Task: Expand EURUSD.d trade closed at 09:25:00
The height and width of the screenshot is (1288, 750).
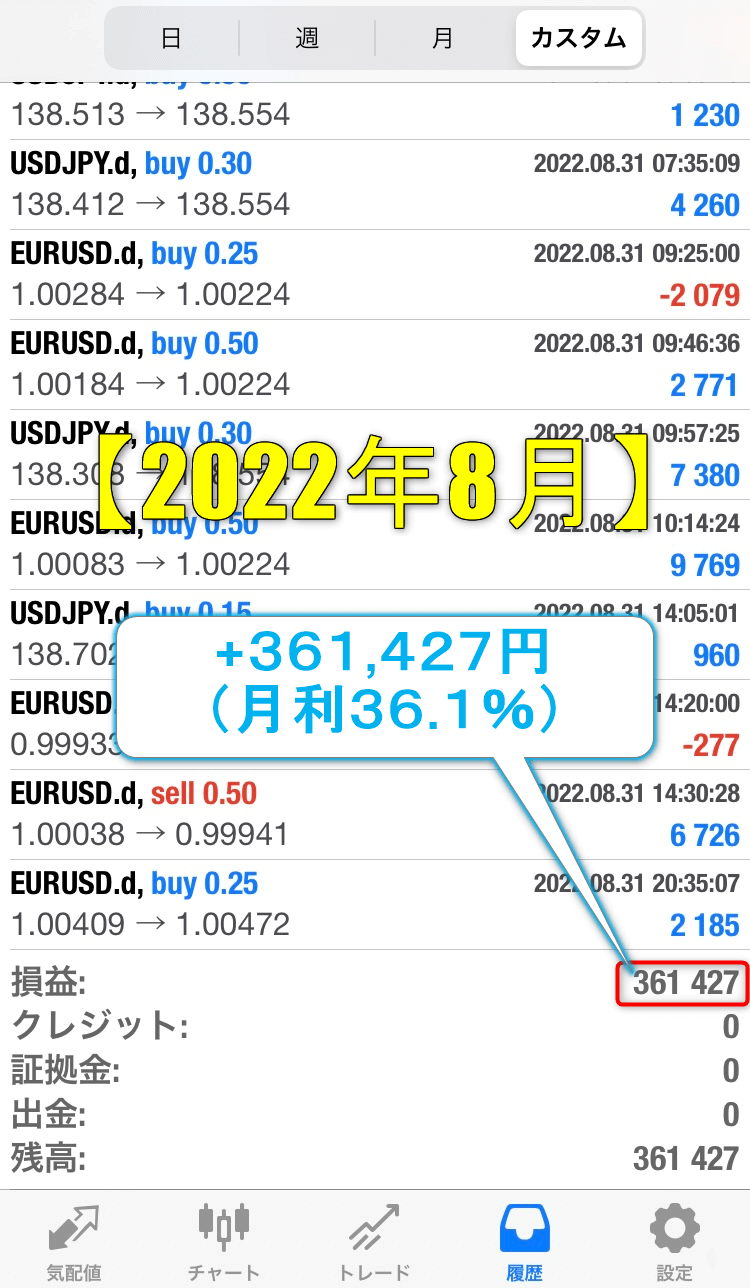Action: click(375, 275)
